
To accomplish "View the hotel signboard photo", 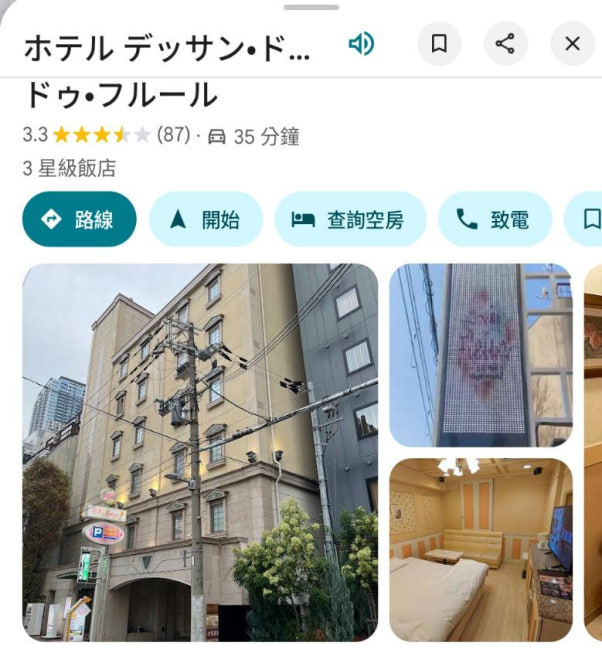I will [480, 355].
